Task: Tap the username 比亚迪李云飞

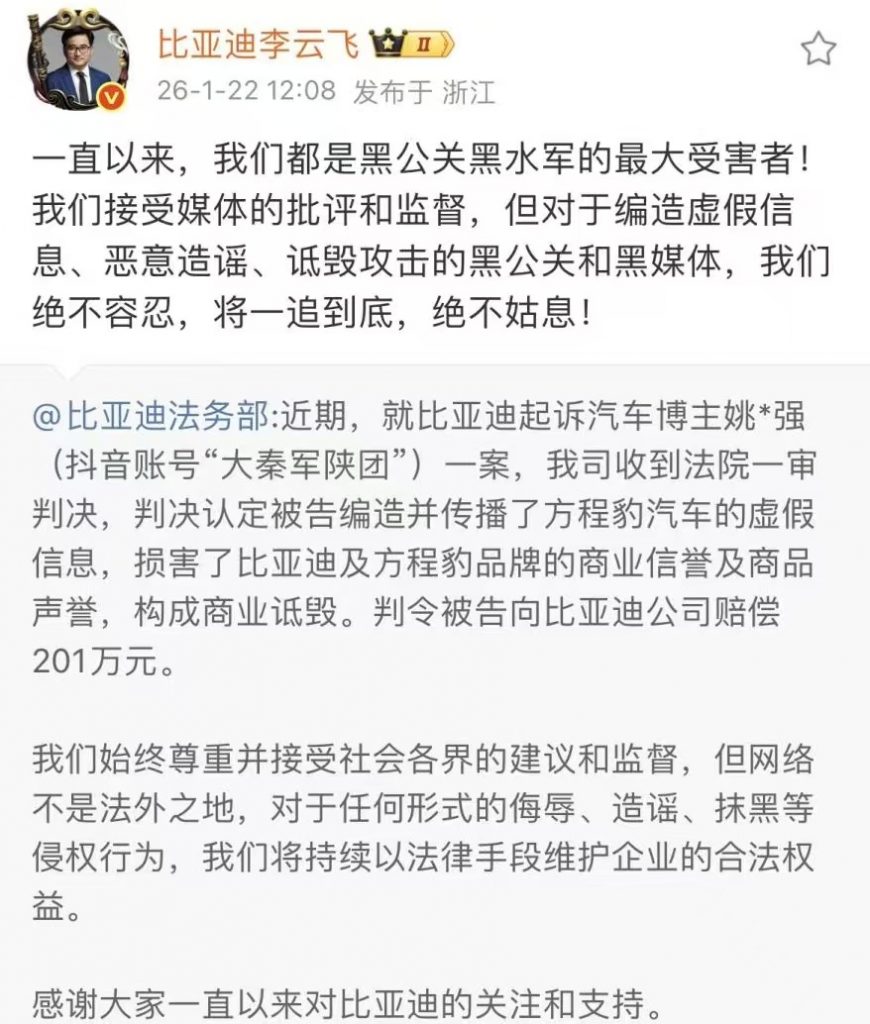Action: point(257,44)
